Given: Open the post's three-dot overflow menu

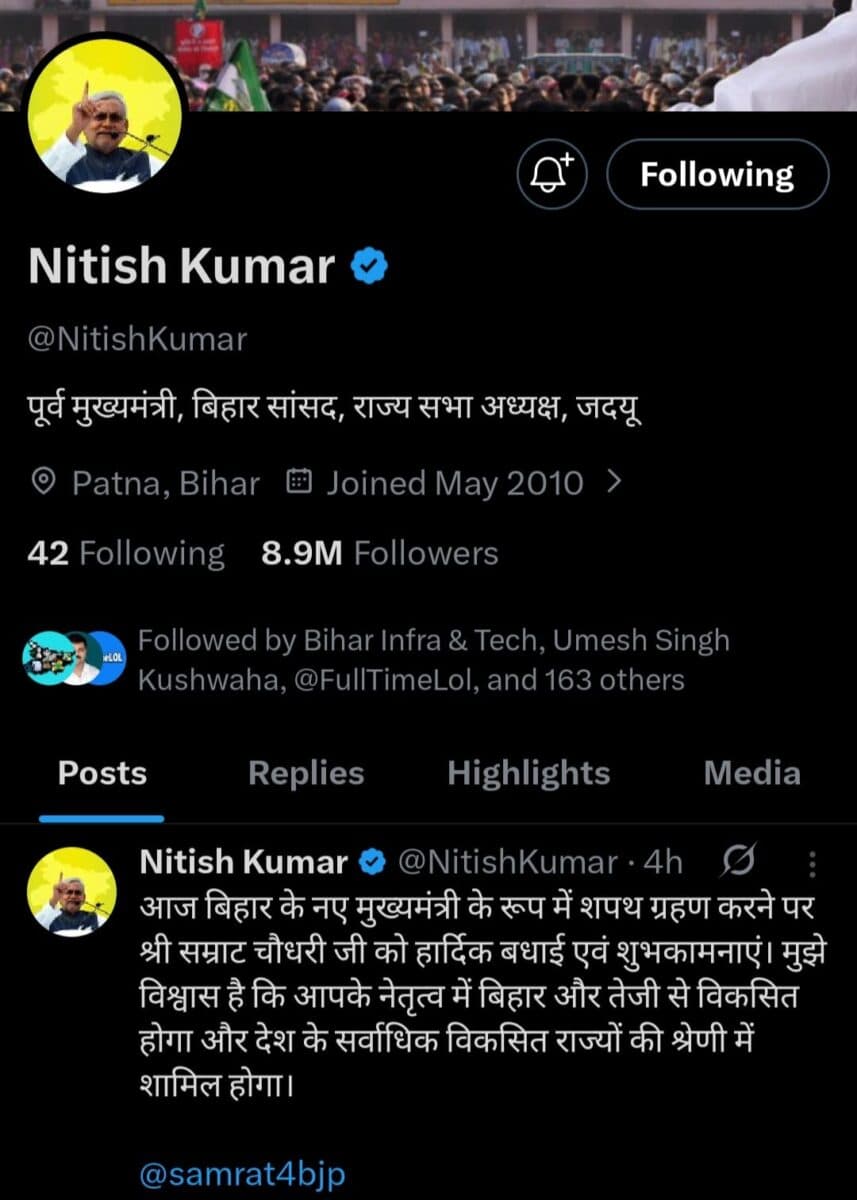Looking at the screenshot, I should [812, 861].
